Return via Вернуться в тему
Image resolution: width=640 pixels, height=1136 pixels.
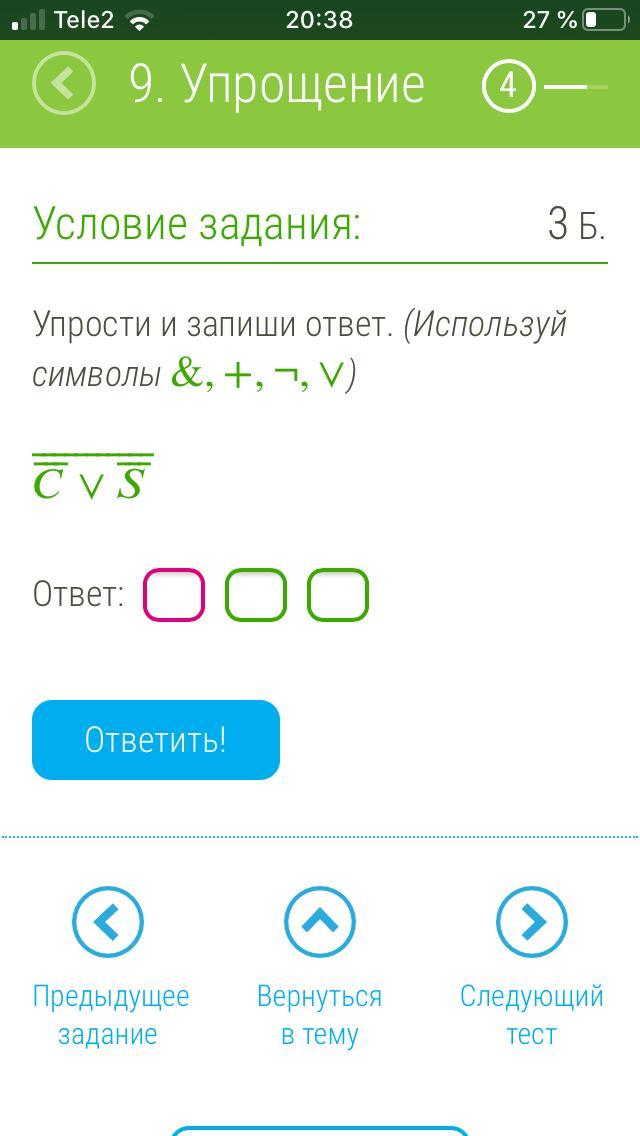tap(320, 967)
